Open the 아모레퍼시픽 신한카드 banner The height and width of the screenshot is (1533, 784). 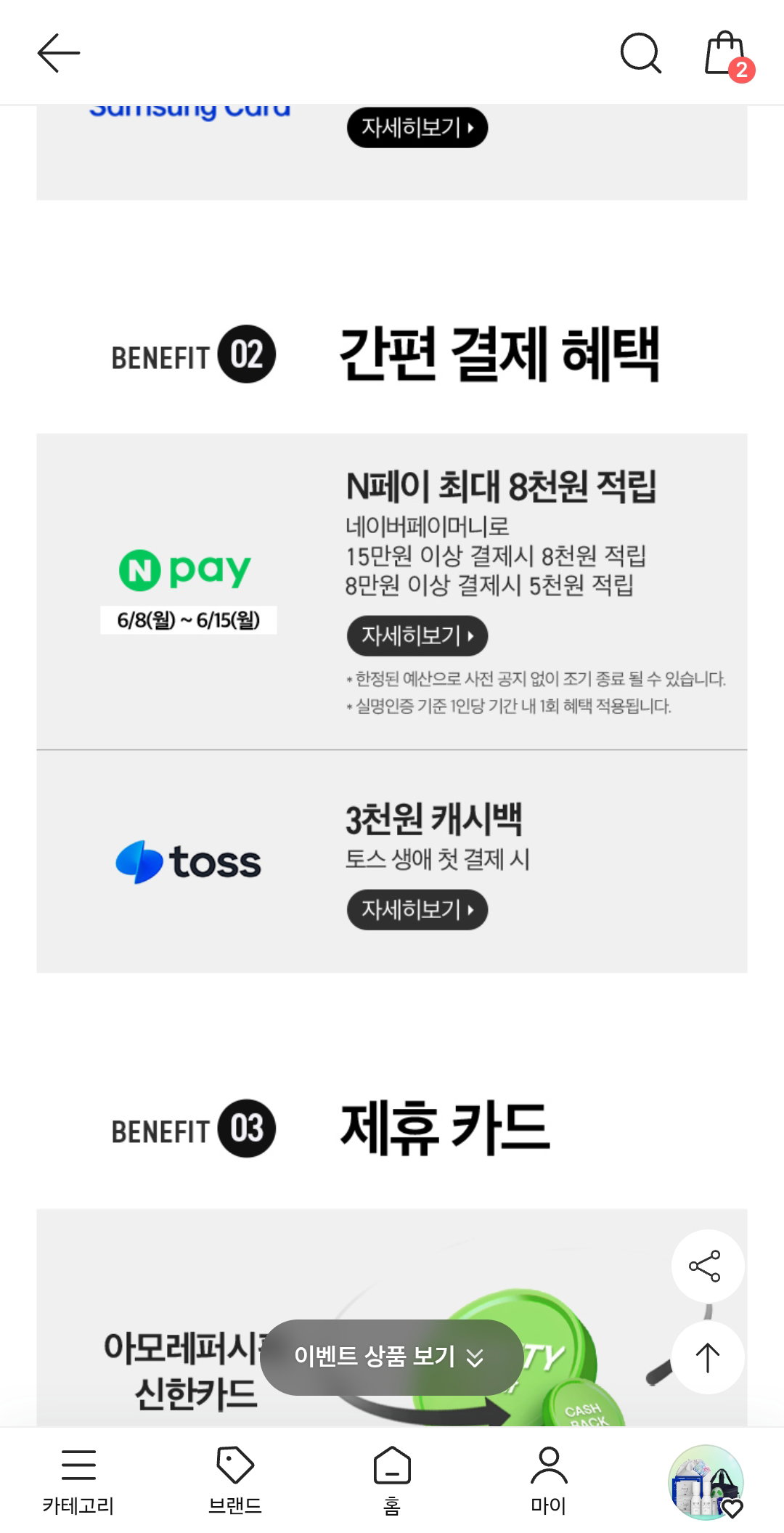point(392,1317)
